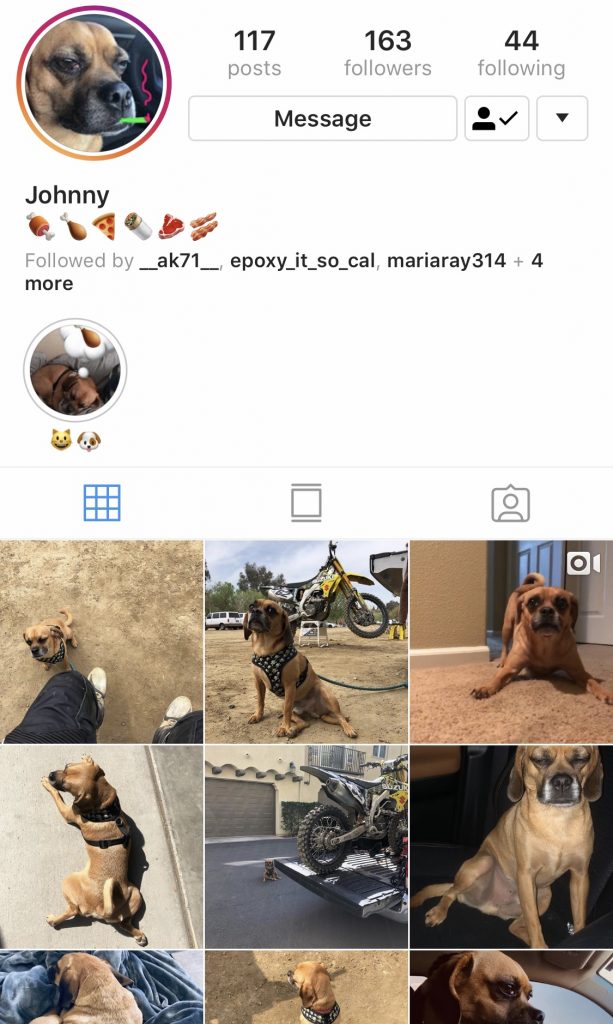Screen dimensions: 613x1024
Task: Open post of dog on leash in dirt
Action: [x=101, y=642]
